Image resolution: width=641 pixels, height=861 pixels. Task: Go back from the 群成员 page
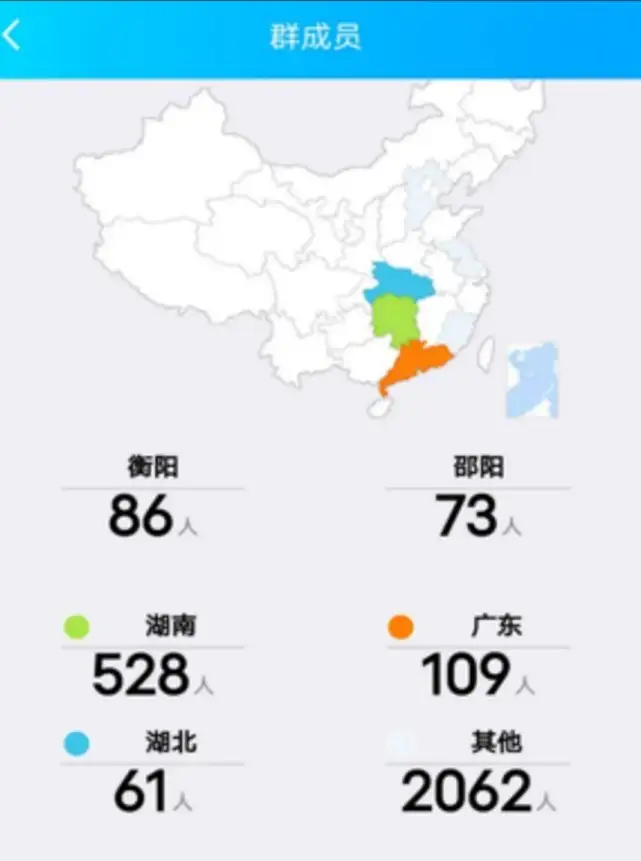(x=12, y=35)
